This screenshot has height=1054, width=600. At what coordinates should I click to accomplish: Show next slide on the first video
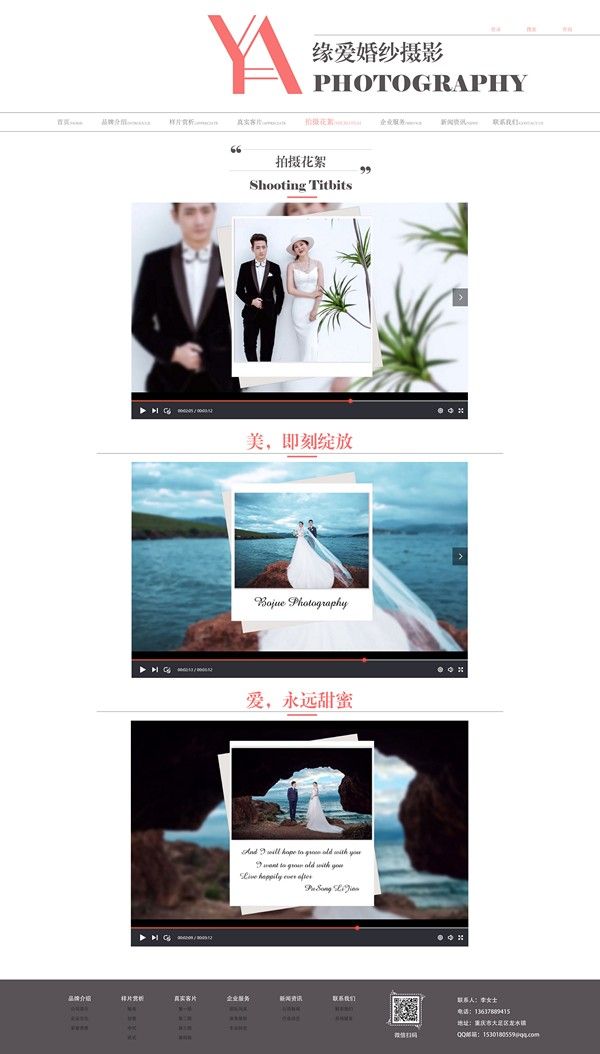460,297
